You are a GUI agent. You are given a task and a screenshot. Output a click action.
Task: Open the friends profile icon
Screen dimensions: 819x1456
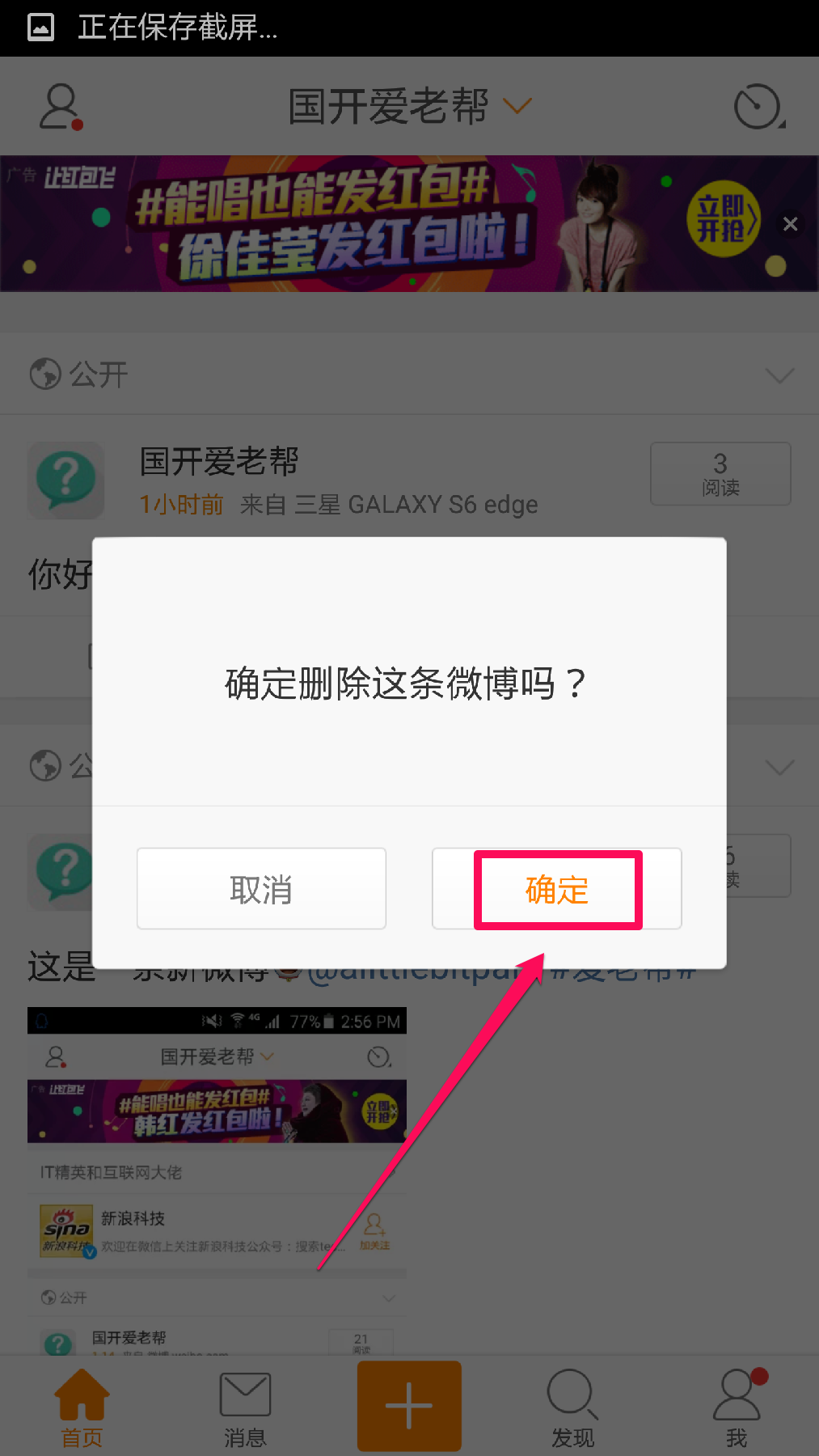pyautogui.click(x=61, y=107)
